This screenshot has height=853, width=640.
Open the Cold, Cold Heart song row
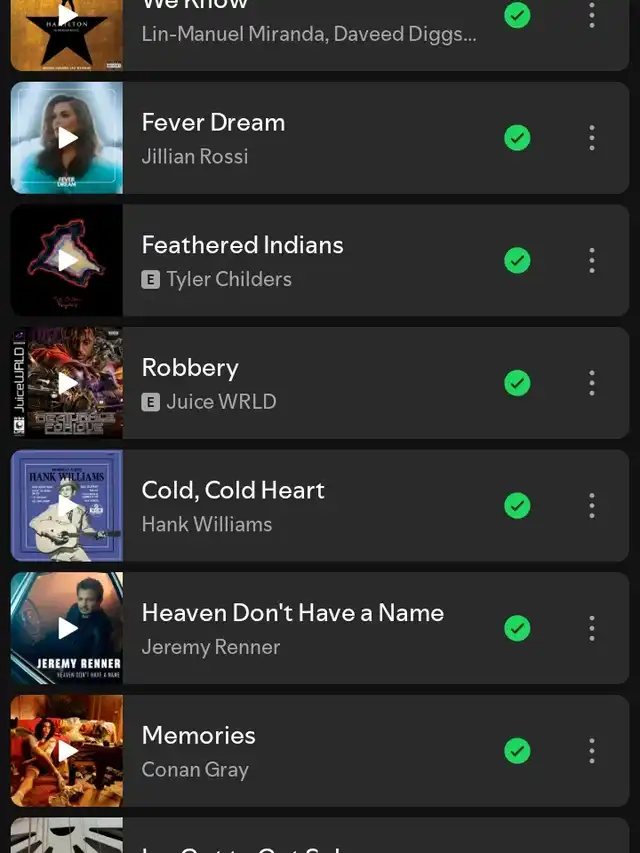300,506
